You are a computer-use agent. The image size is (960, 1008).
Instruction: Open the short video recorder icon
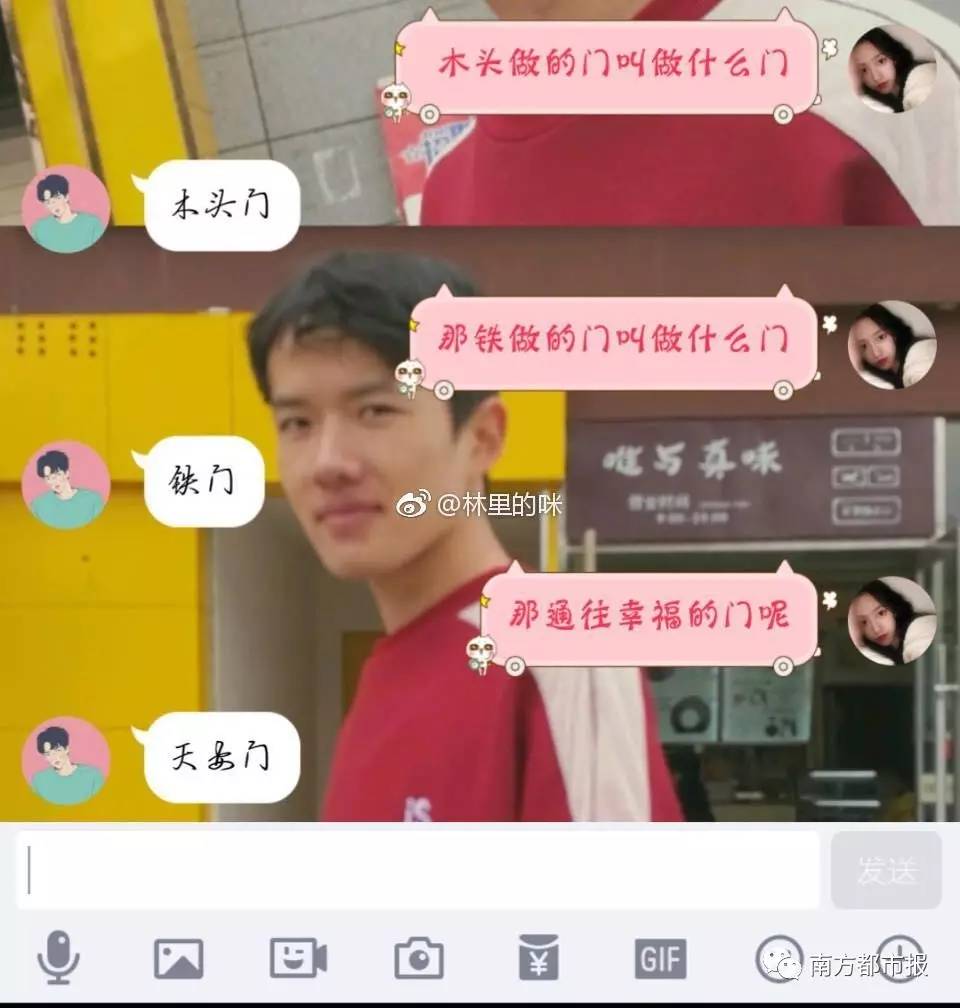pos(298,958)
